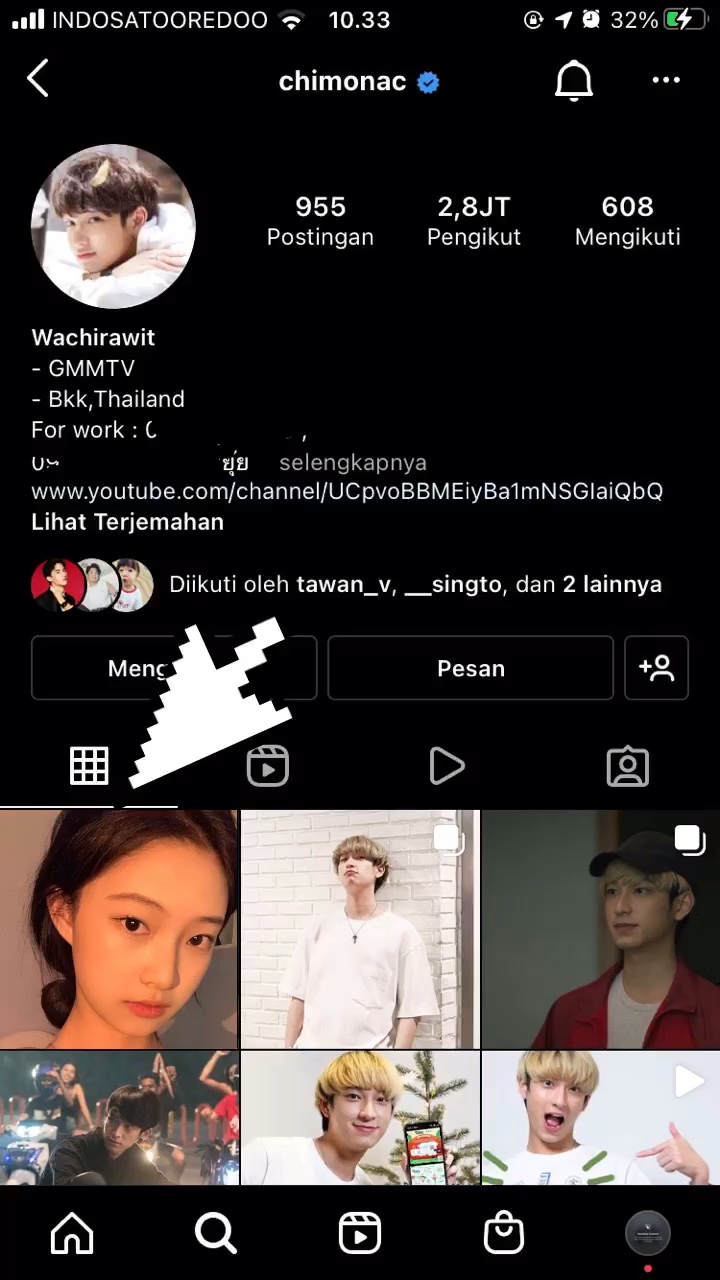Open the three-dot overflow menu

pyautogui.click(x=666, y=80)
